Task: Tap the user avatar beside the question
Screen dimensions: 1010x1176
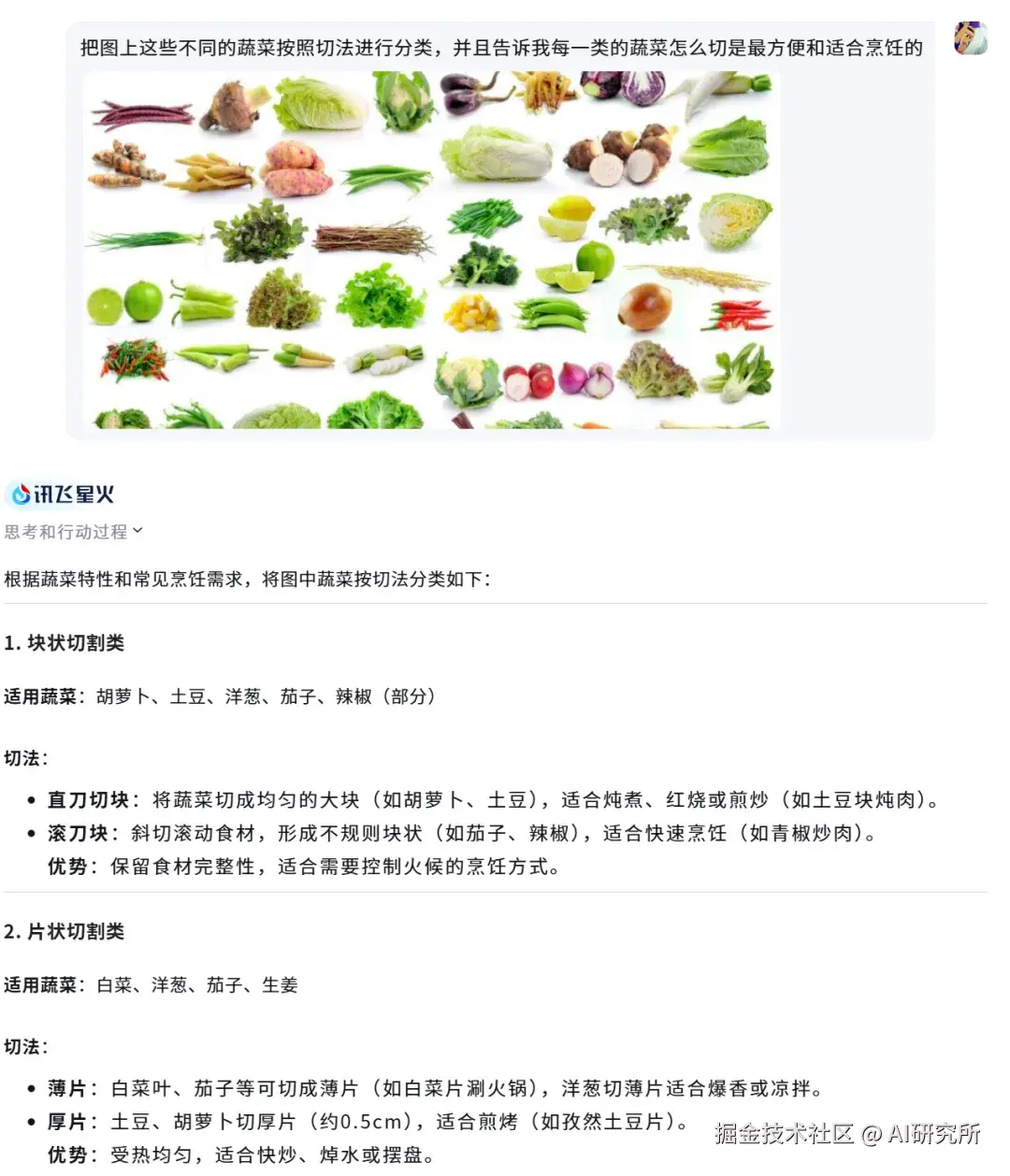Action: click(x=970, y=38)
